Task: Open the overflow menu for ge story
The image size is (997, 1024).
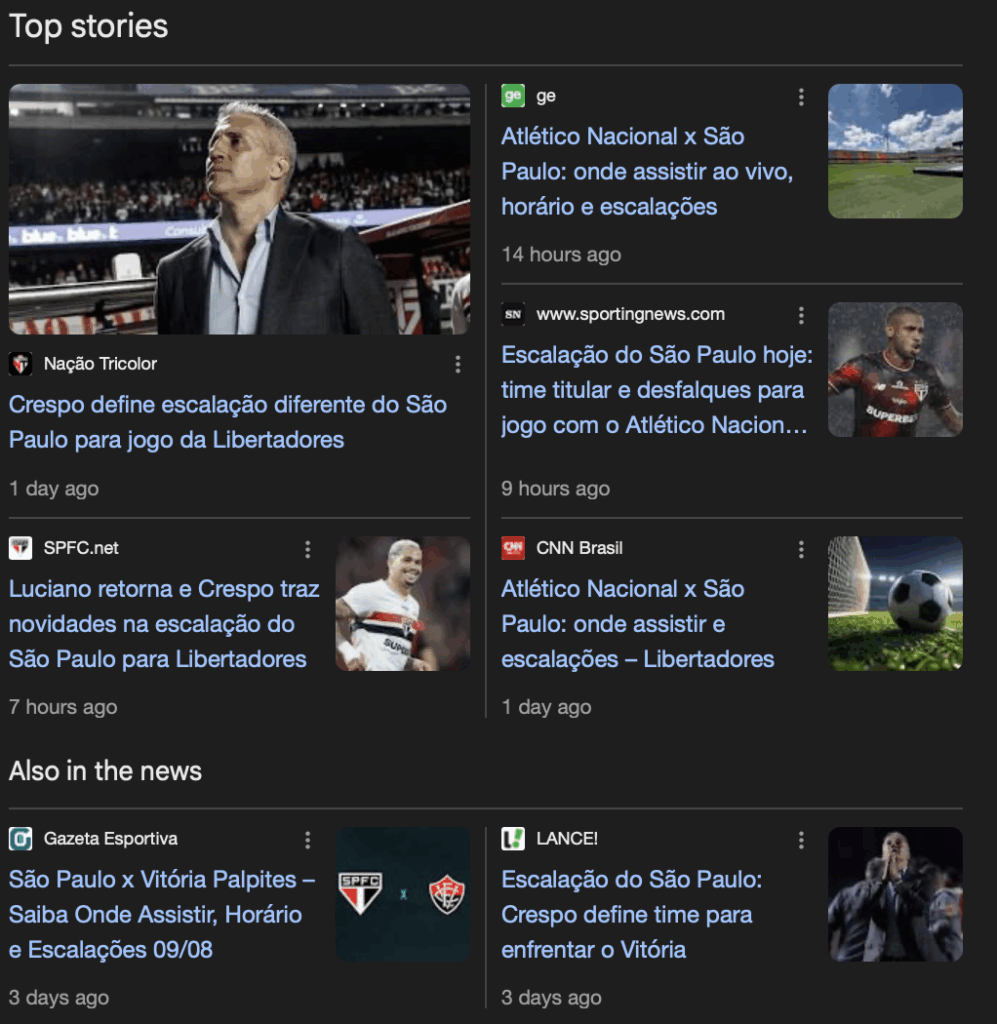Action: pyautogui.click(x=801, y=97)
